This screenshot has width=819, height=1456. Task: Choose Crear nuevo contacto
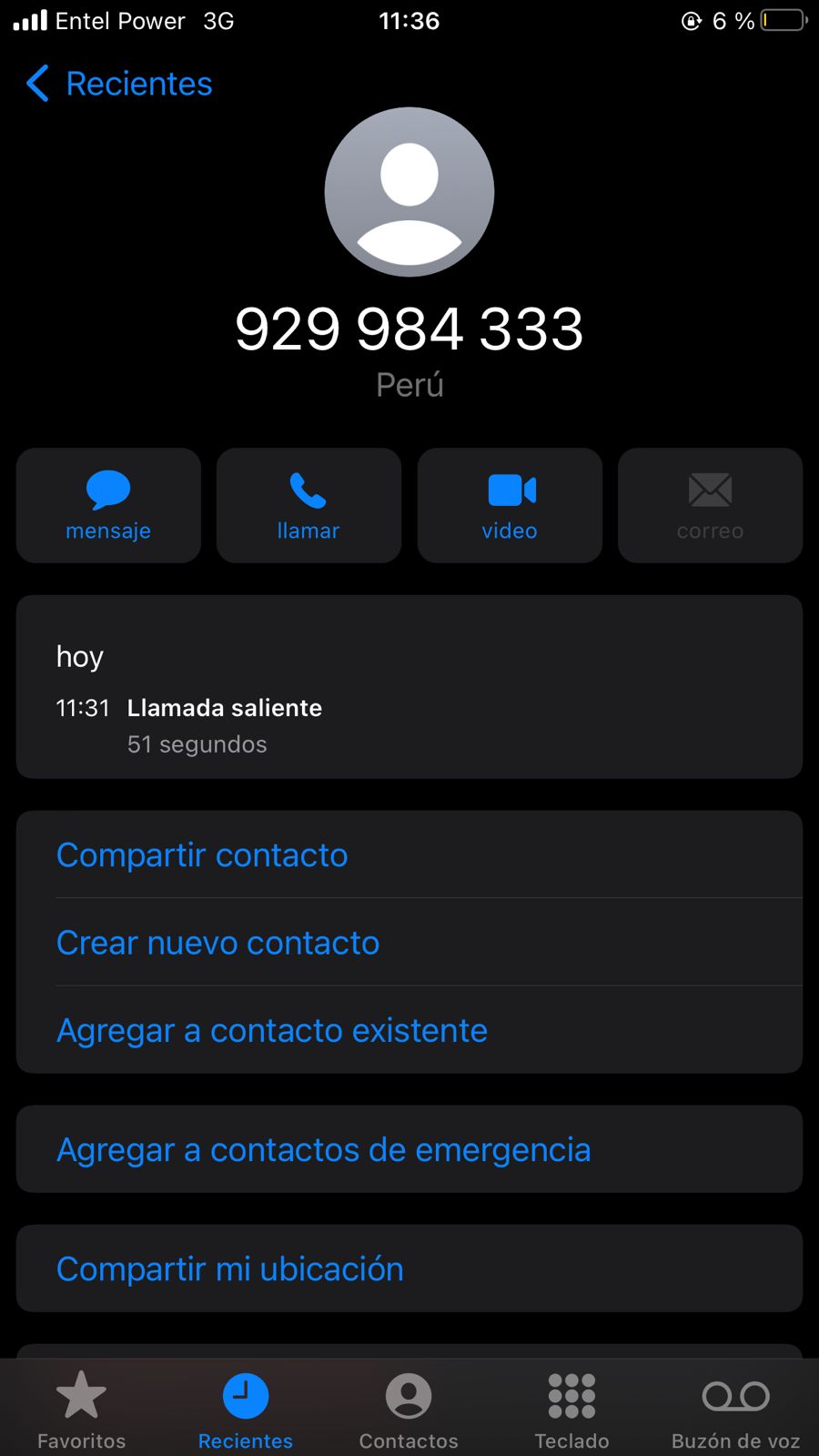pos(217,943)
